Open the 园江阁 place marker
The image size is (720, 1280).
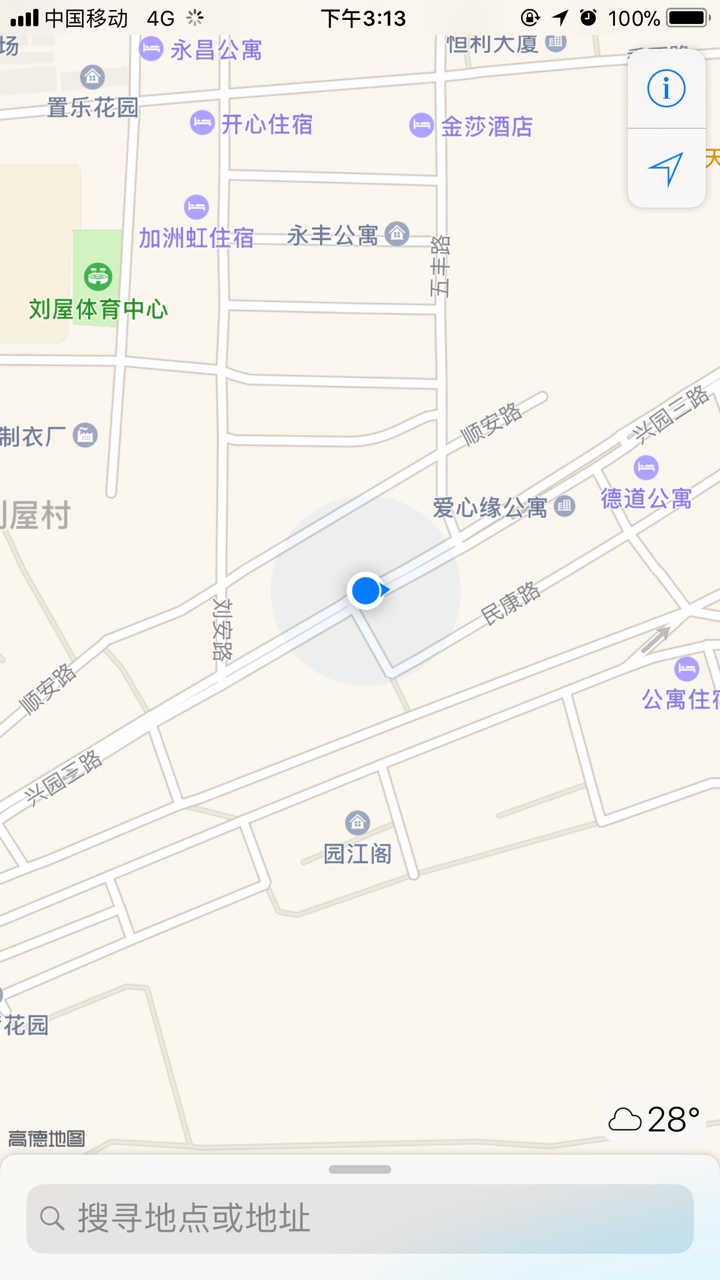357,824
